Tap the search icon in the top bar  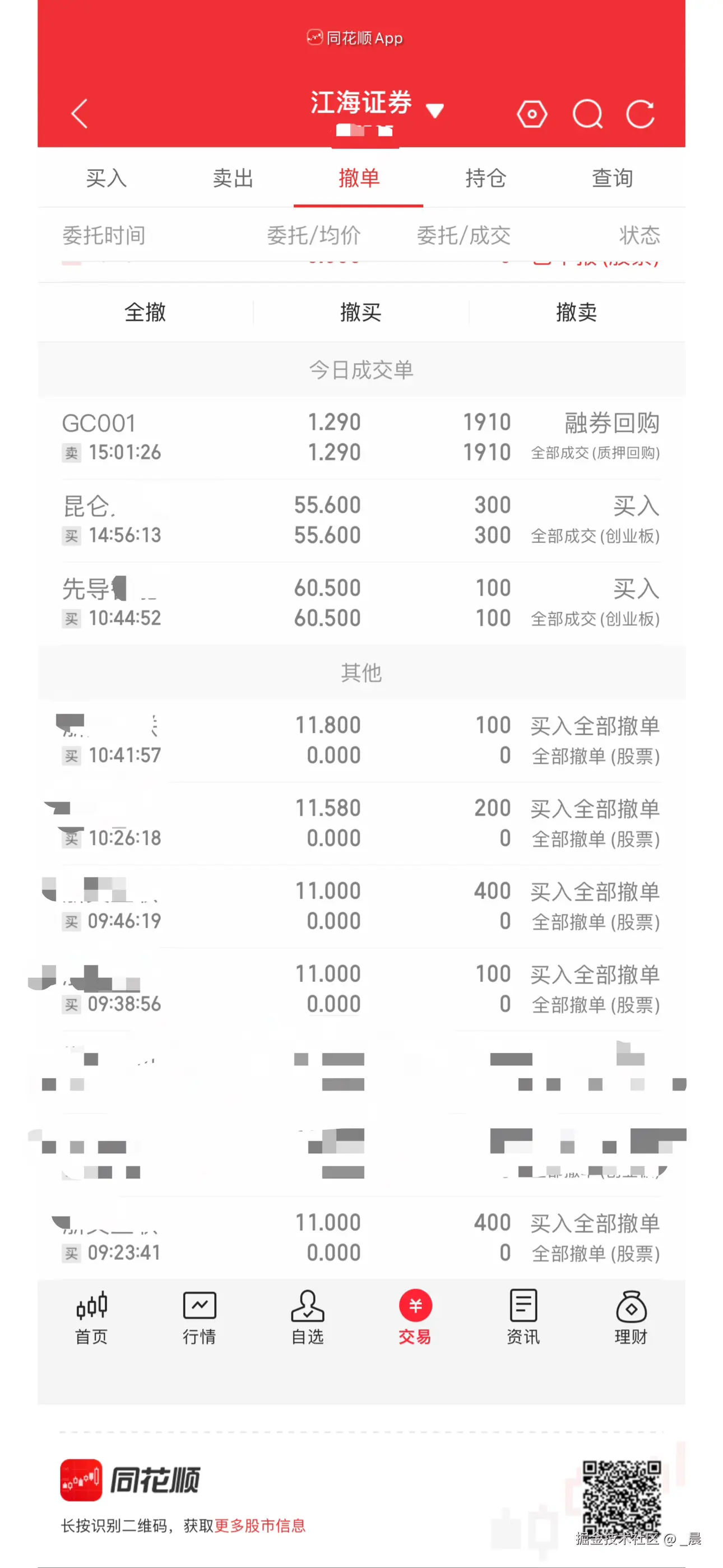pos(587,114)
